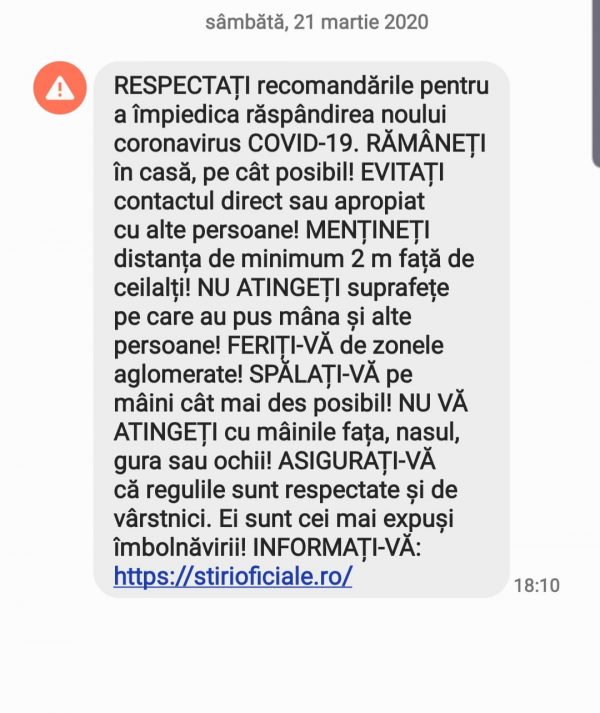The height and width of the screenshot is (713, 600).
Task: Open the stirioficiale.ro link
Action: 233,577
